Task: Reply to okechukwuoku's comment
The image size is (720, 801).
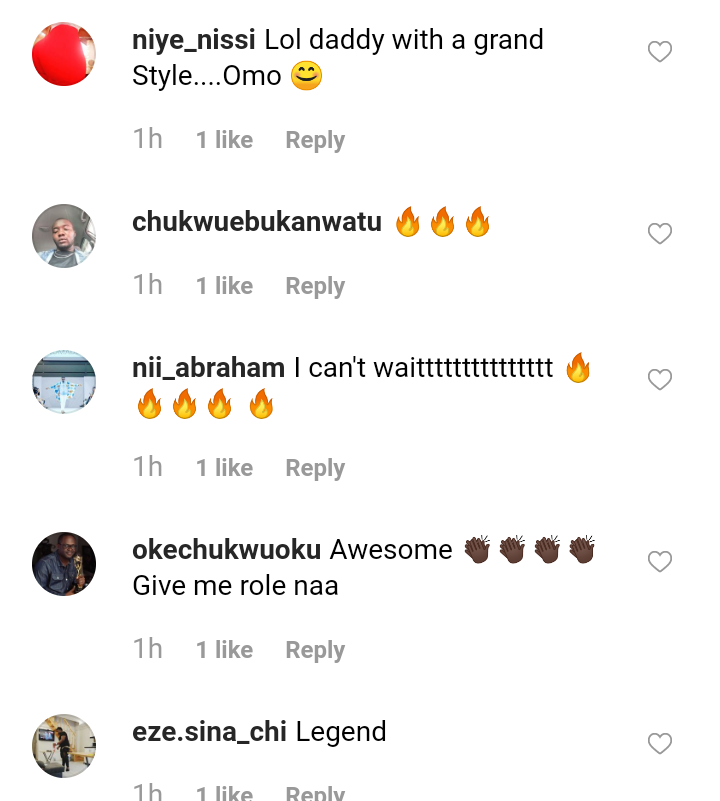Action: coord(315,650)
